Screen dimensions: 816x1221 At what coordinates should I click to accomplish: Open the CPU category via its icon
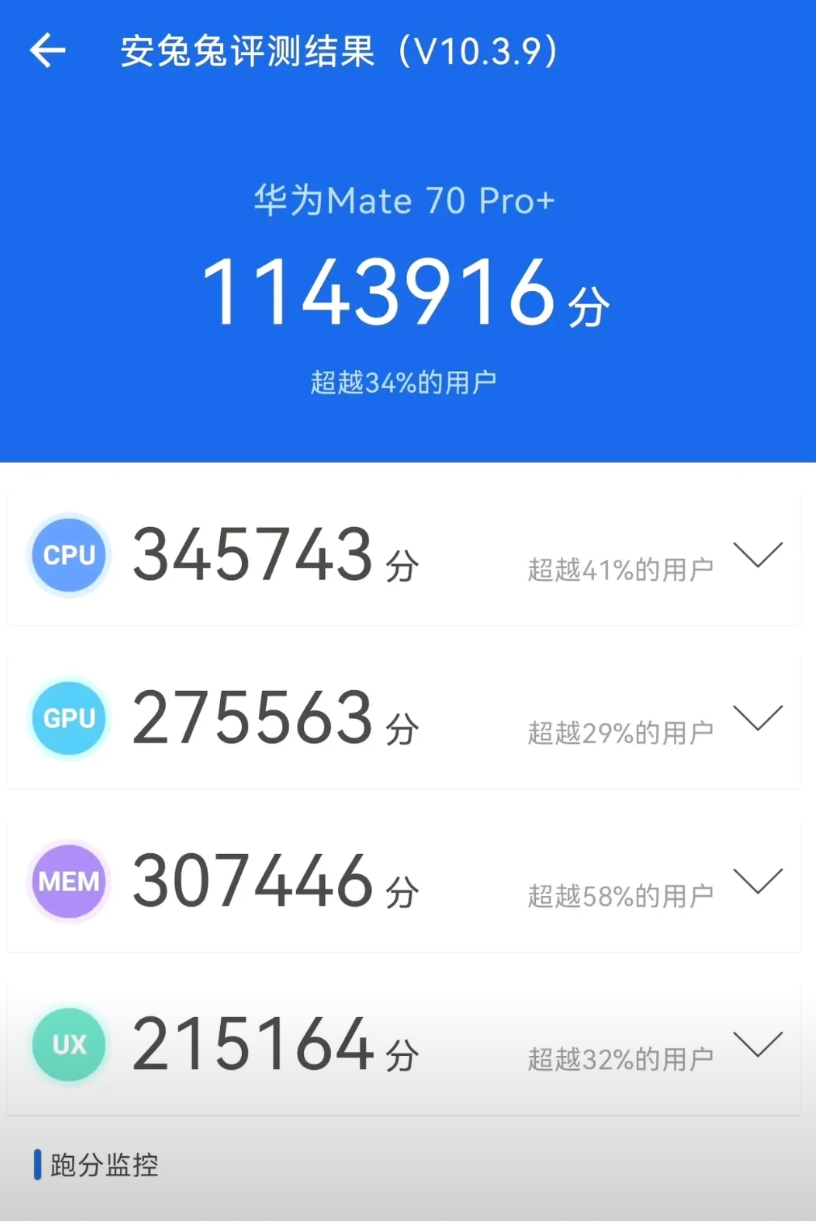tap(68, 555)
